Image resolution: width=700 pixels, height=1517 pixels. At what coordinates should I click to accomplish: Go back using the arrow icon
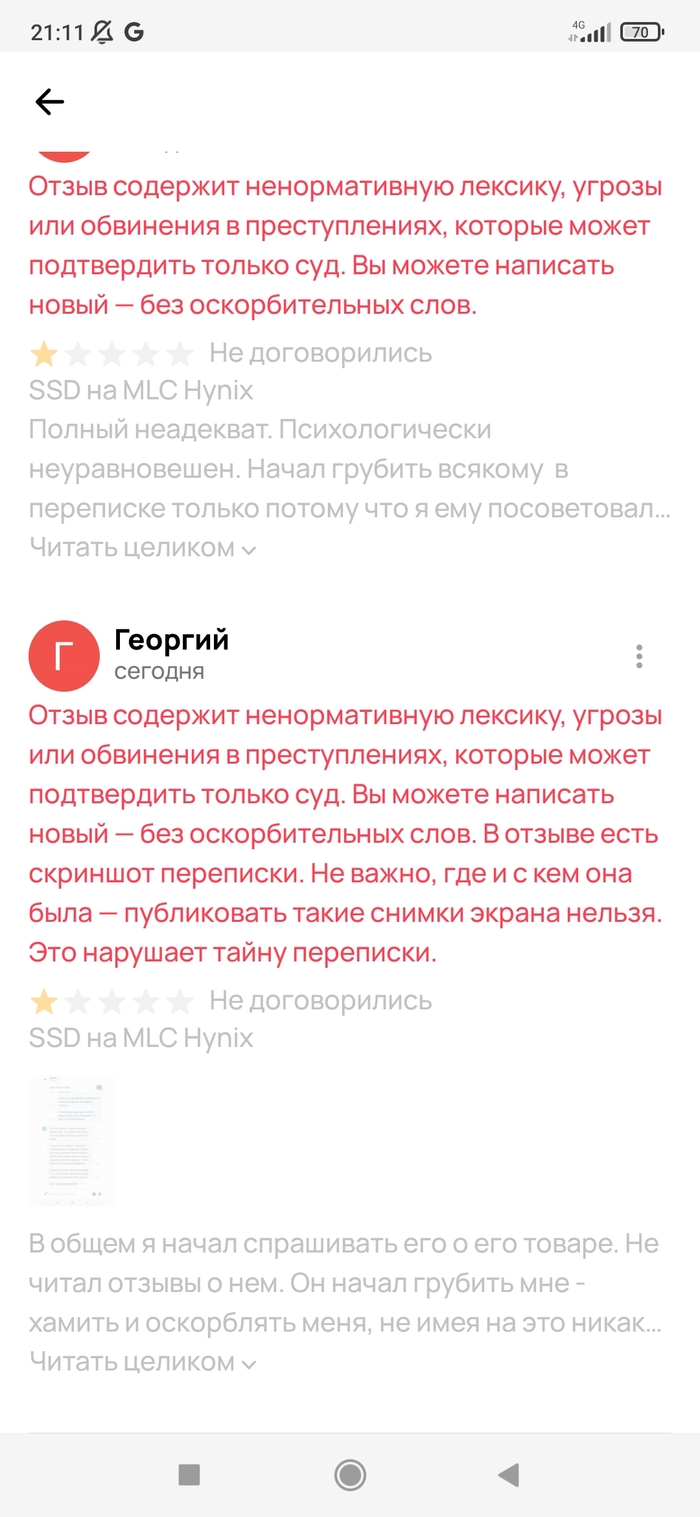point(49,101)
